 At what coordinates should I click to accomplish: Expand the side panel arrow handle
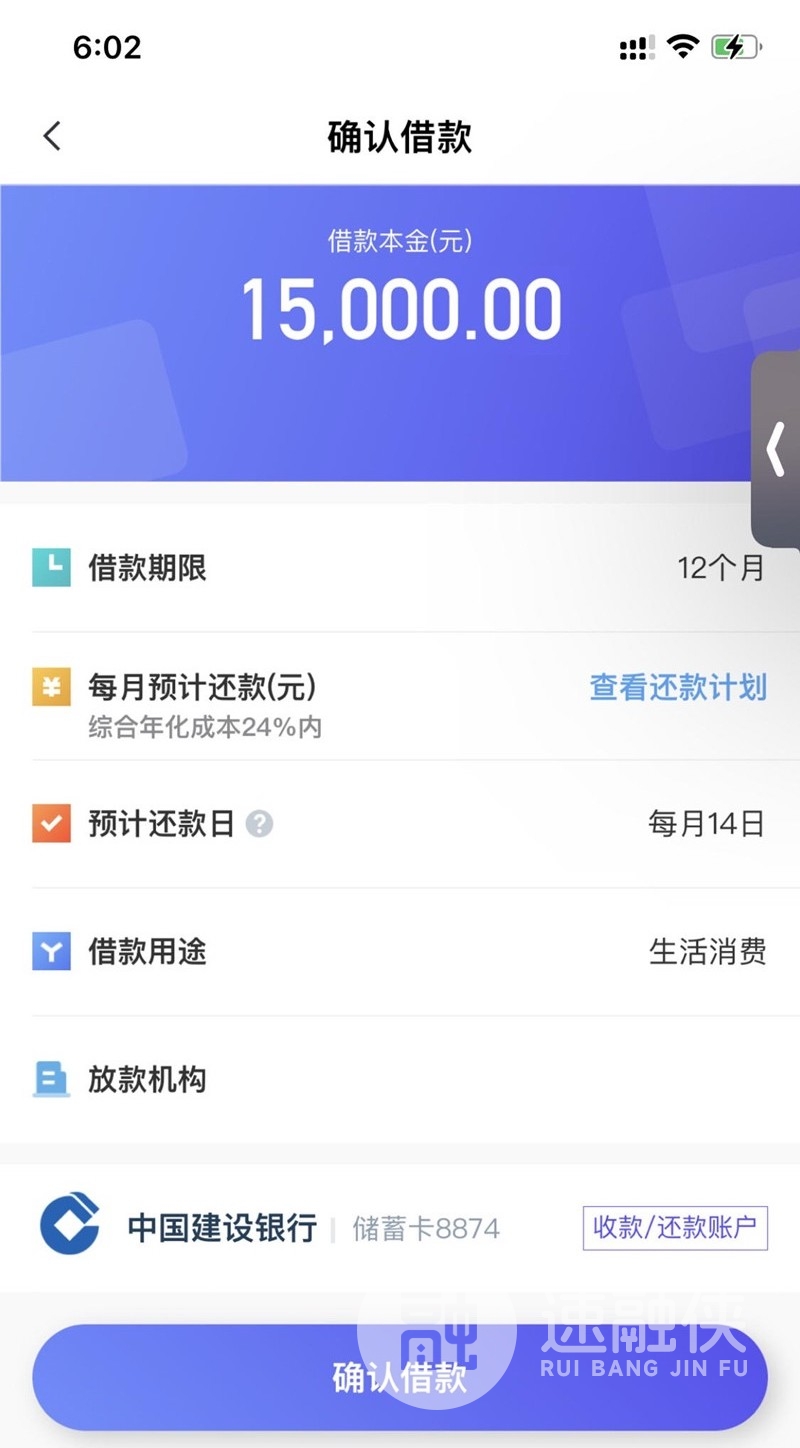tap(776, 449)
